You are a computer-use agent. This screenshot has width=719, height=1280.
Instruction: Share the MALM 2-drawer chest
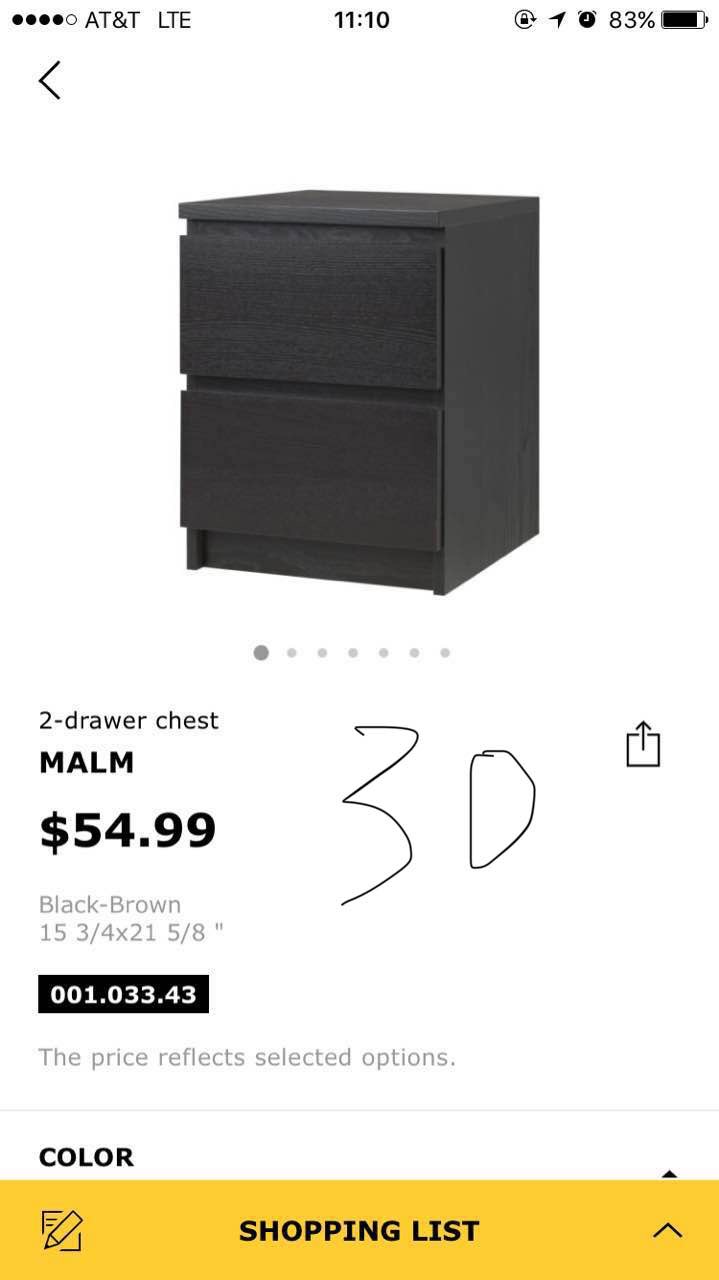tap(643, 745)
